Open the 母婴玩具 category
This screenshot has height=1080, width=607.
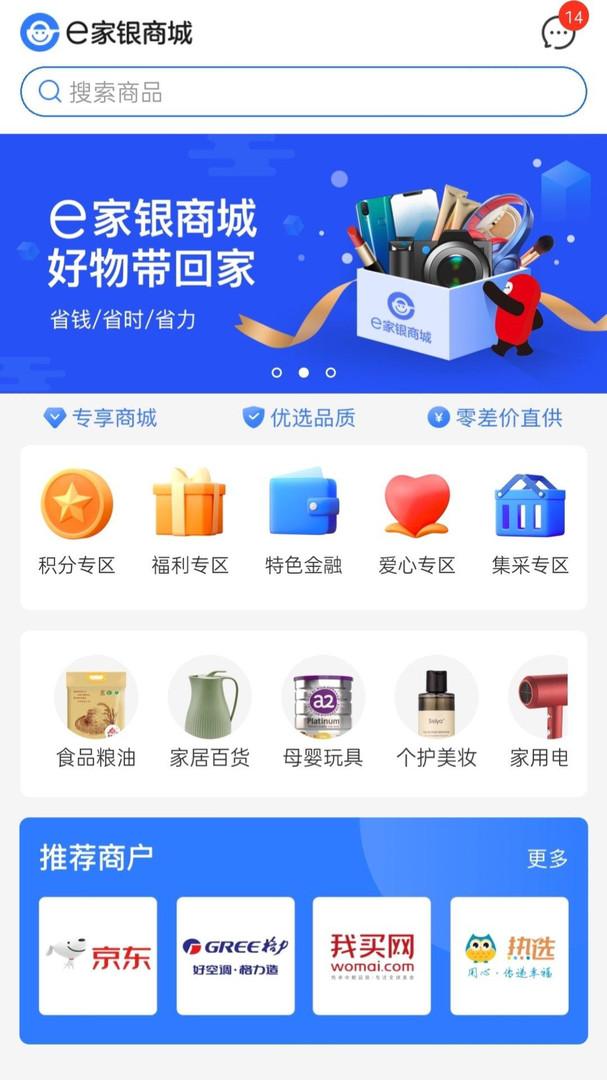click(323, 712)
